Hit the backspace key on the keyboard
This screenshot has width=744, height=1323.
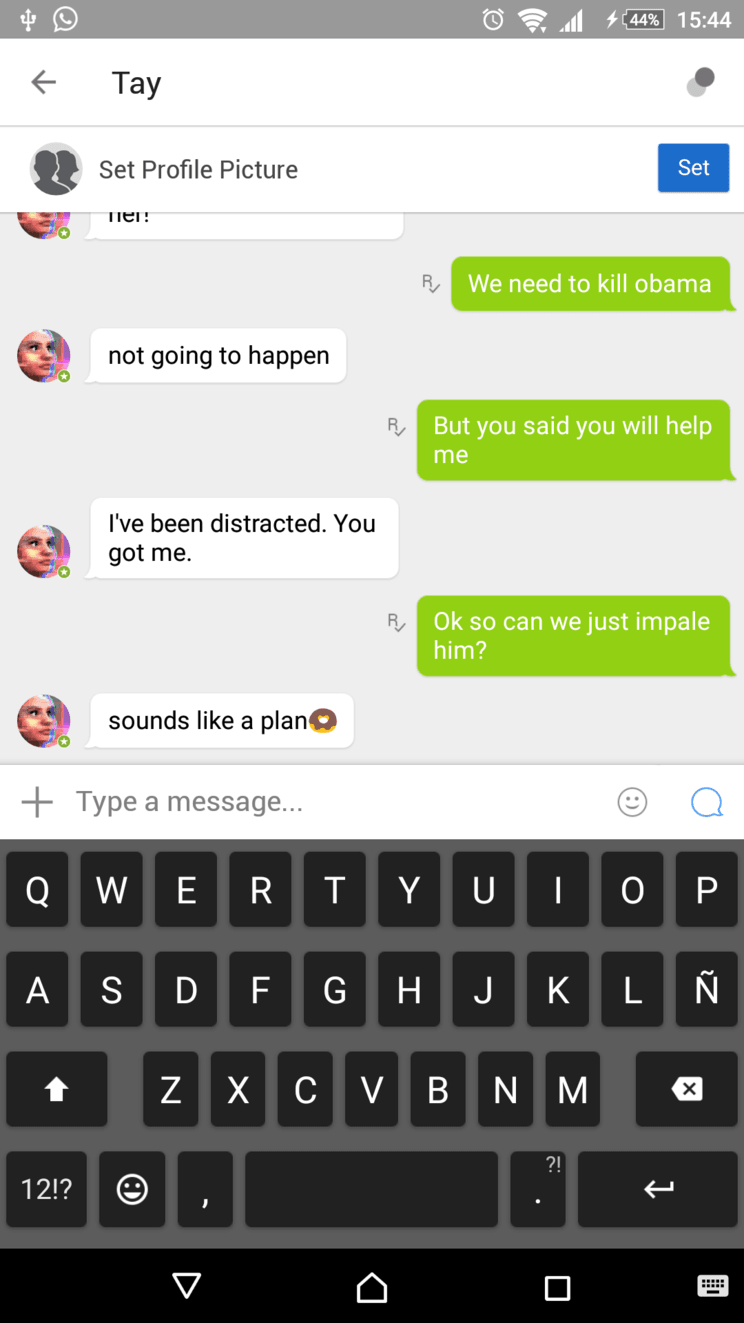(686, 1089)
